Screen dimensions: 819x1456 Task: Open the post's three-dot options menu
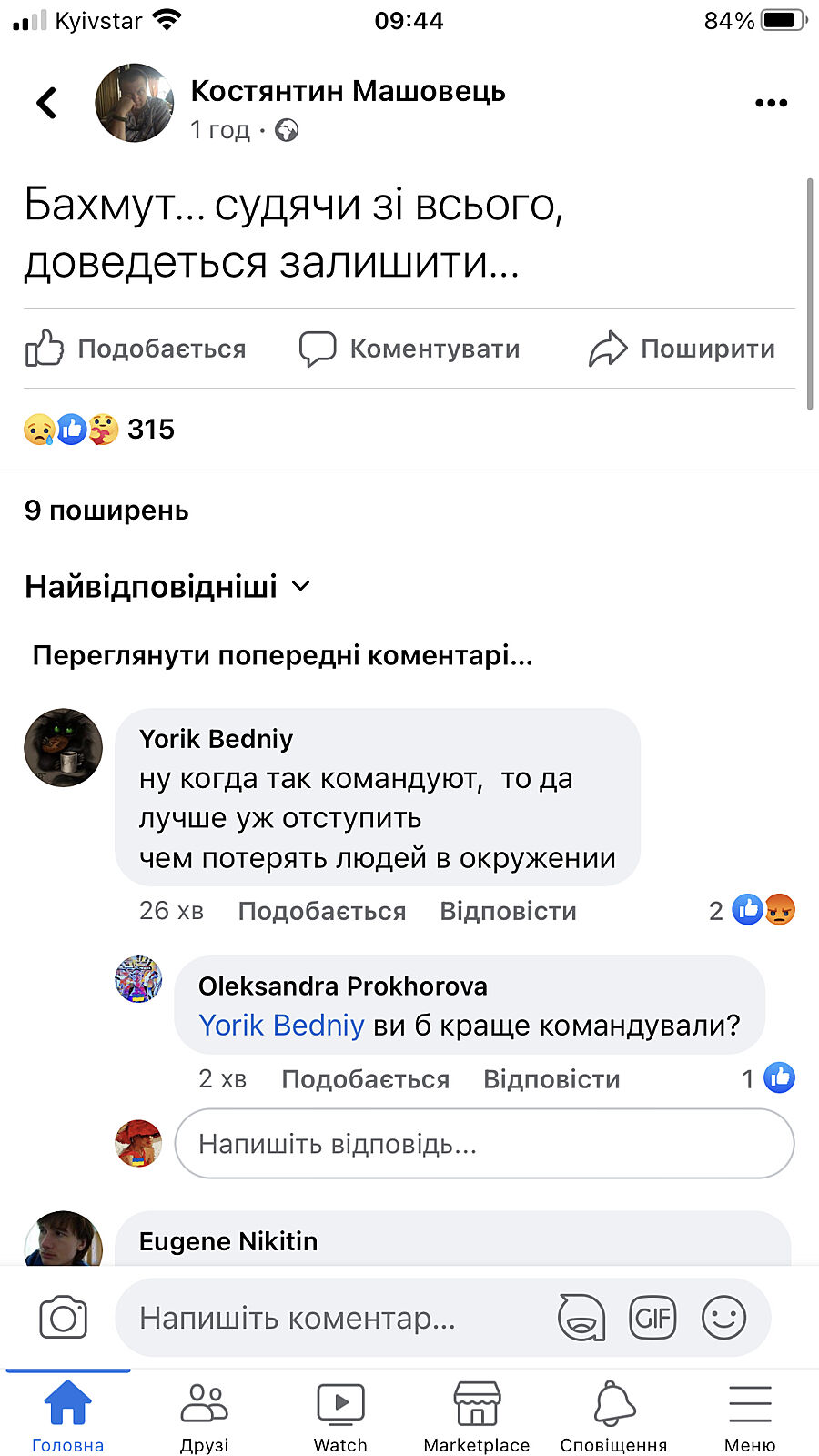[771, 103]
